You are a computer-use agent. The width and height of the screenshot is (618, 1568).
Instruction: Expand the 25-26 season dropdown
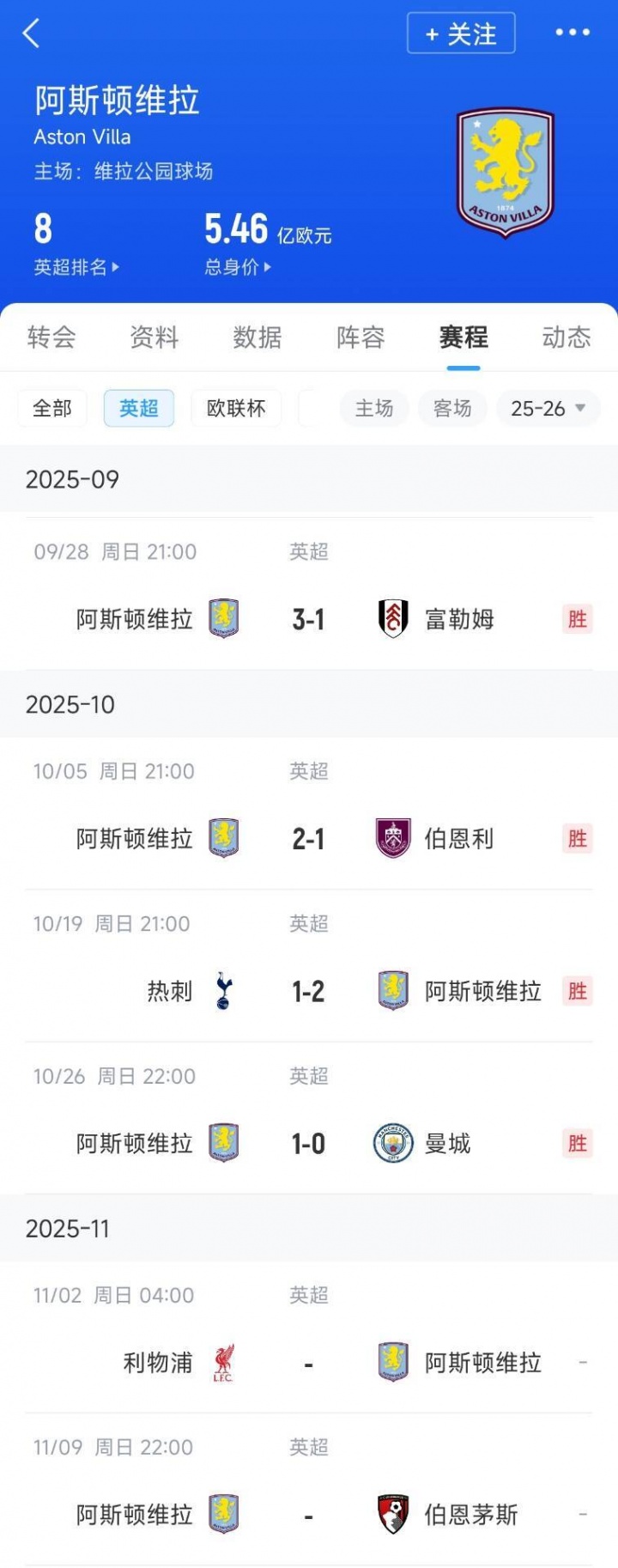coord(548,409)
